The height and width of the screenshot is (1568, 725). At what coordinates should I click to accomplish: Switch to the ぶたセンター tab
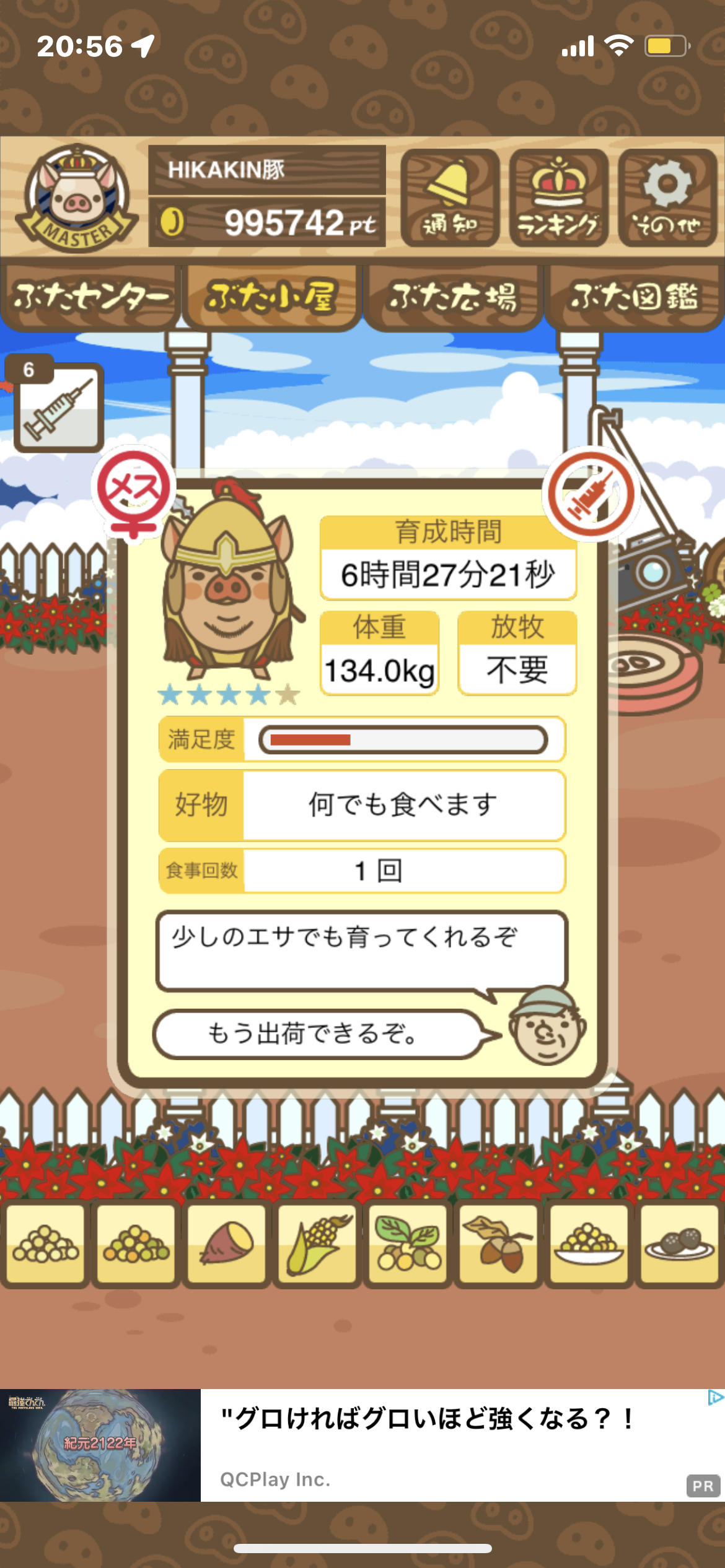90,297
